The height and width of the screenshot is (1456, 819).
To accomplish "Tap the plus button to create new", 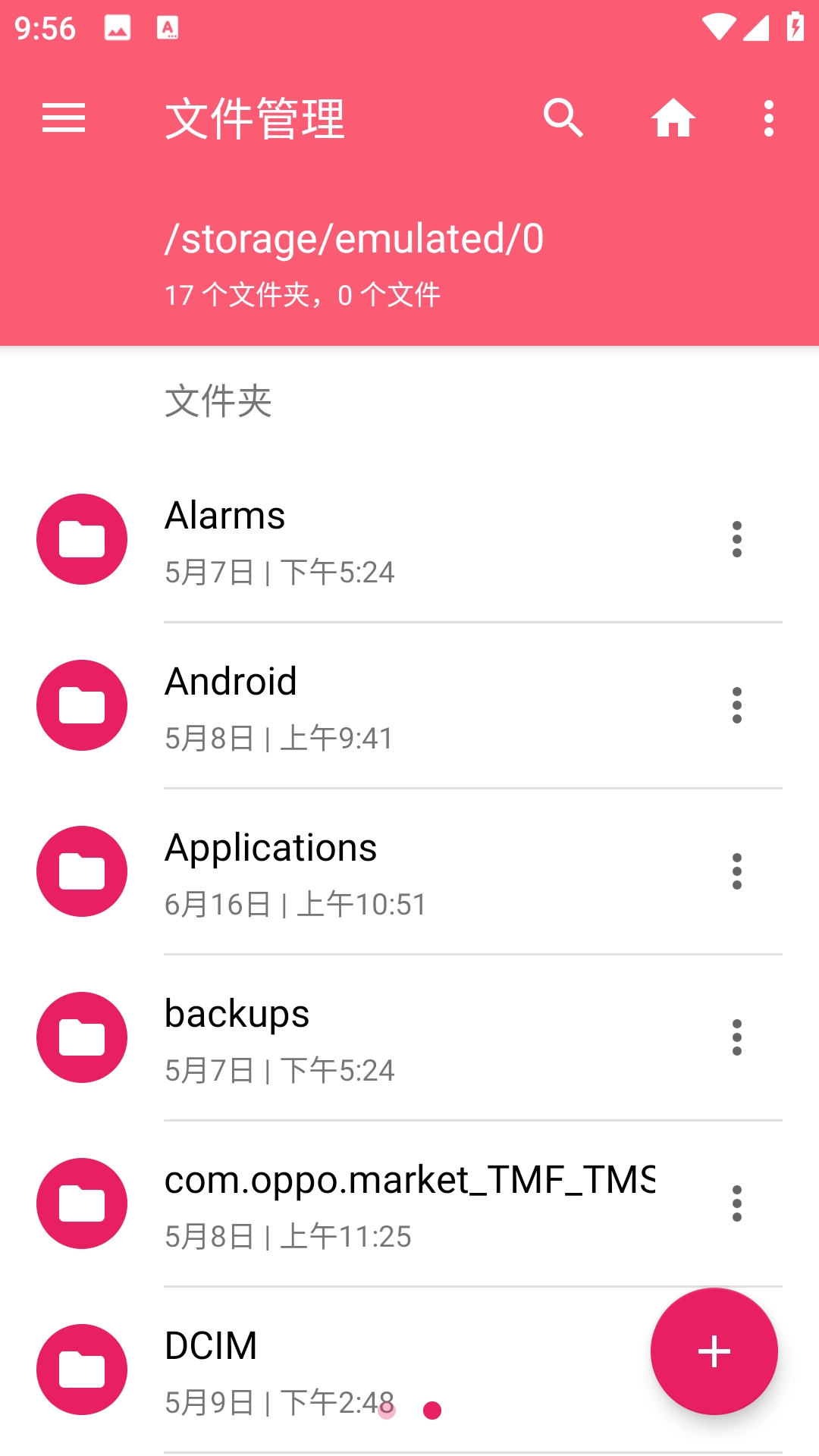I will click(x=714, y=1351).
